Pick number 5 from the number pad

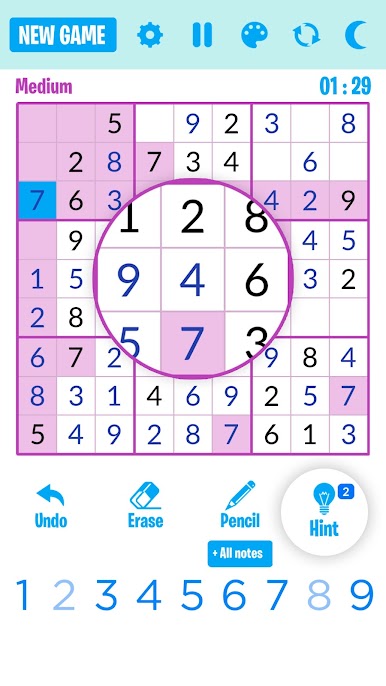(x=192, y=595)
